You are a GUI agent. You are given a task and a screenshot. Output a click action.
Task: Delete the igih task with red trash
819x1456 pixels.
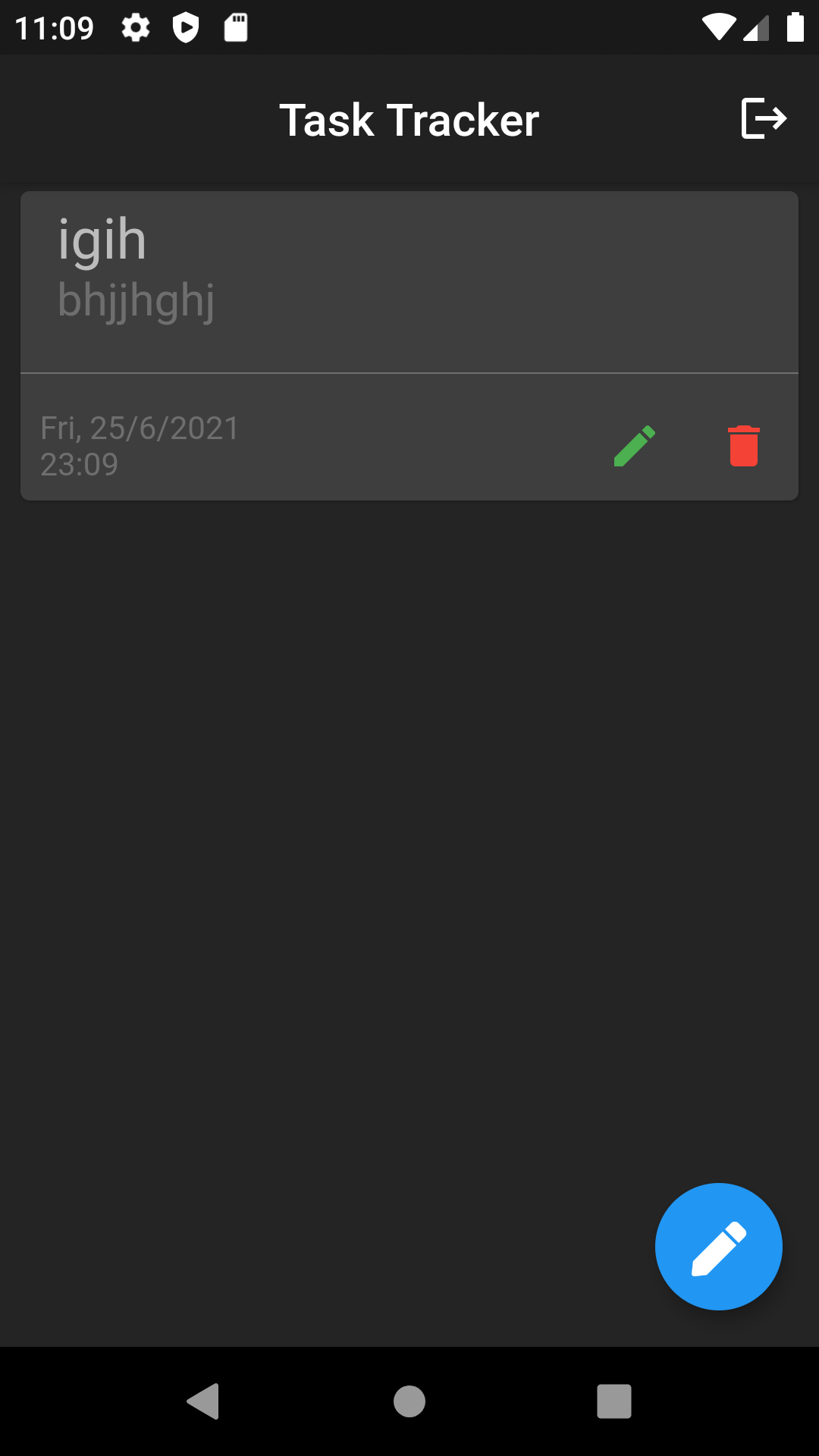pos(743,446)
